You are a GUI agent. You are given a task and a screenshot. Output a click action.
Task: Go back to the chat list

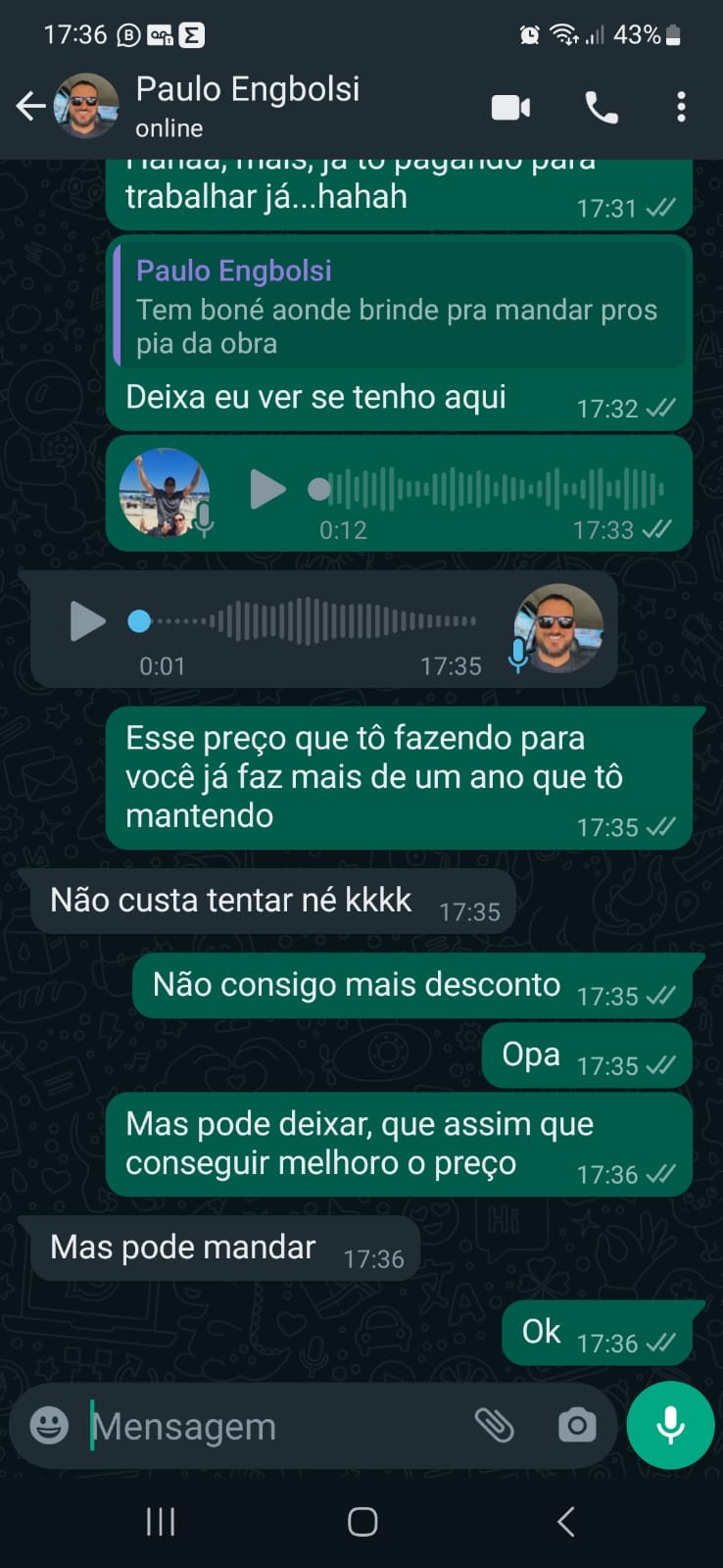[x=30, y=106]
